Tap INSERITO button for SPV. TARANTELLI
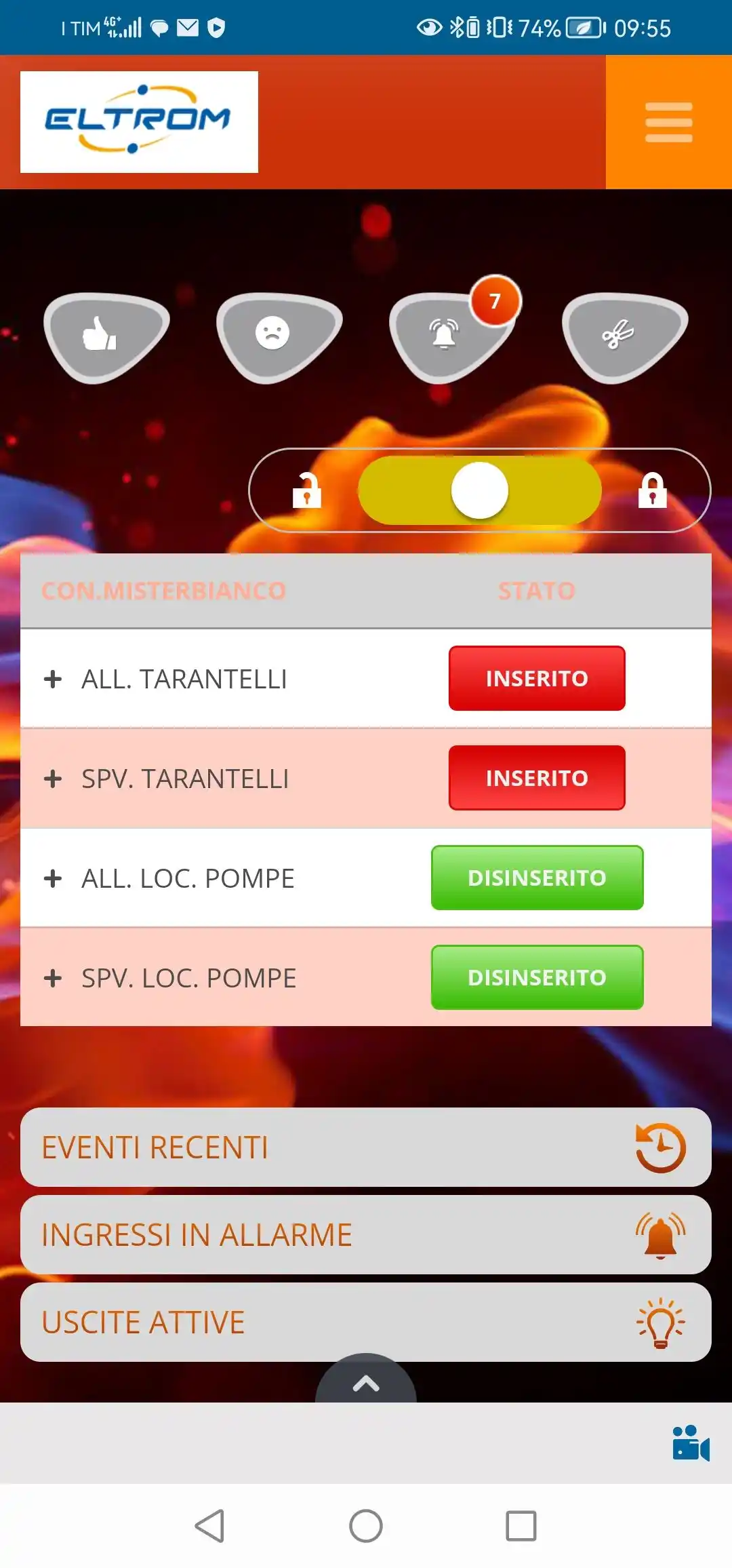Viewport: 732px width, 1568px height. 537,778
